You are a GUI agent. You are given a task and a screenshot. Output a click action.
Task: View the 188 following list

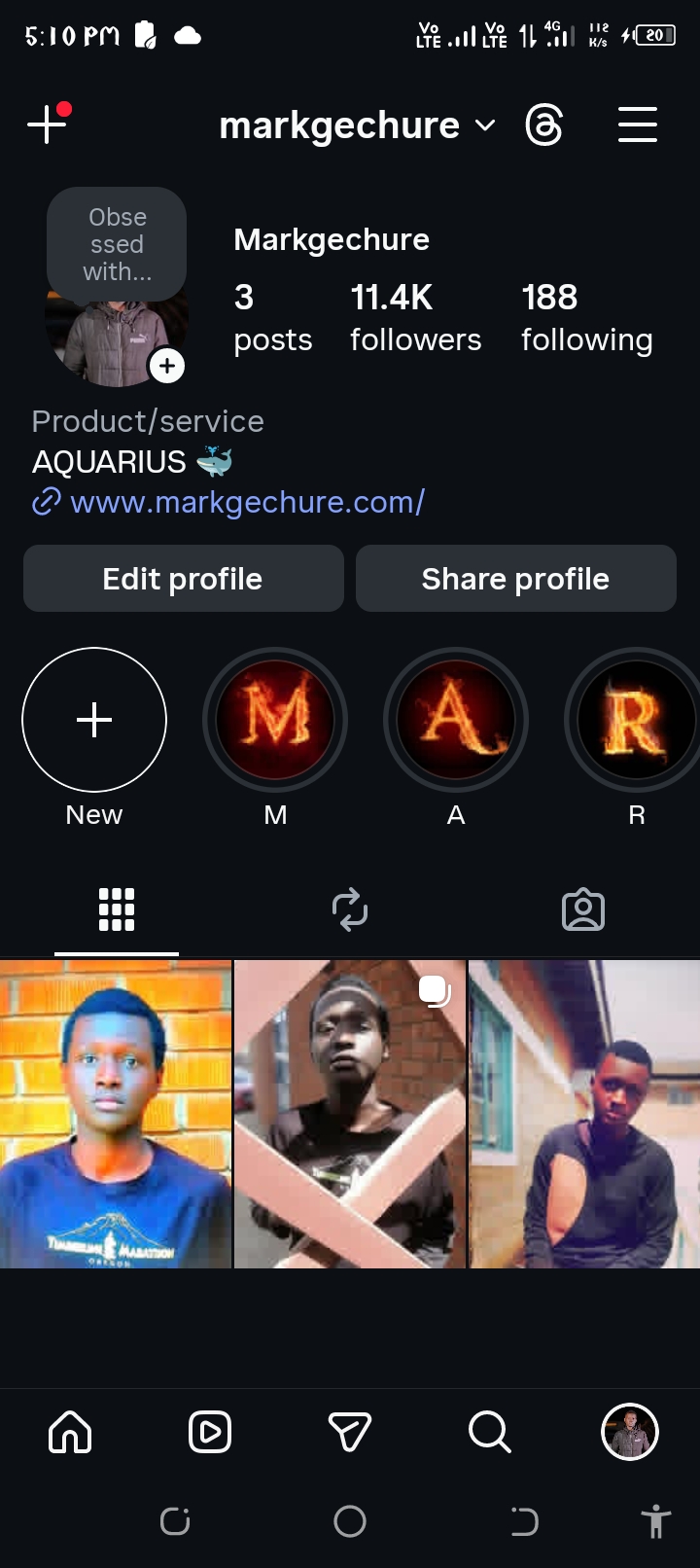click(x=586, y=317)
